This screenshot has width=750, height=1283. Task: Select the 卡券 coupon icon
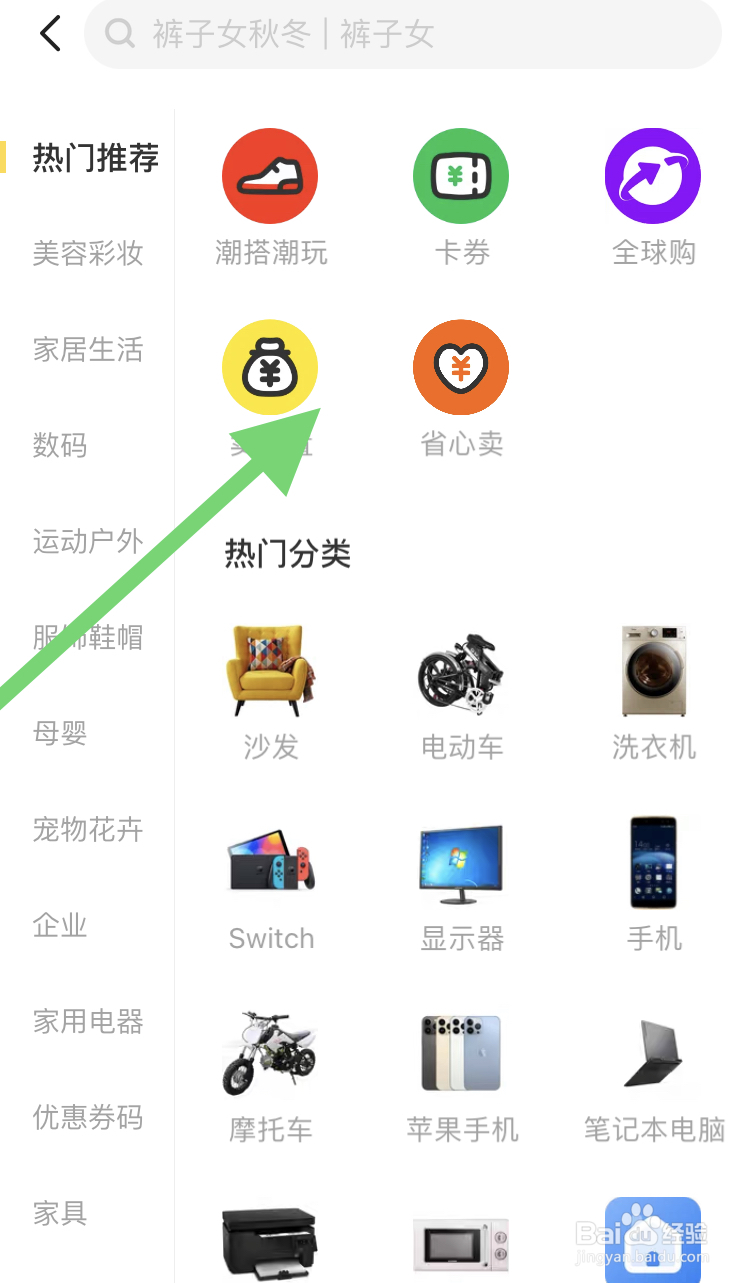coord(461,175)
